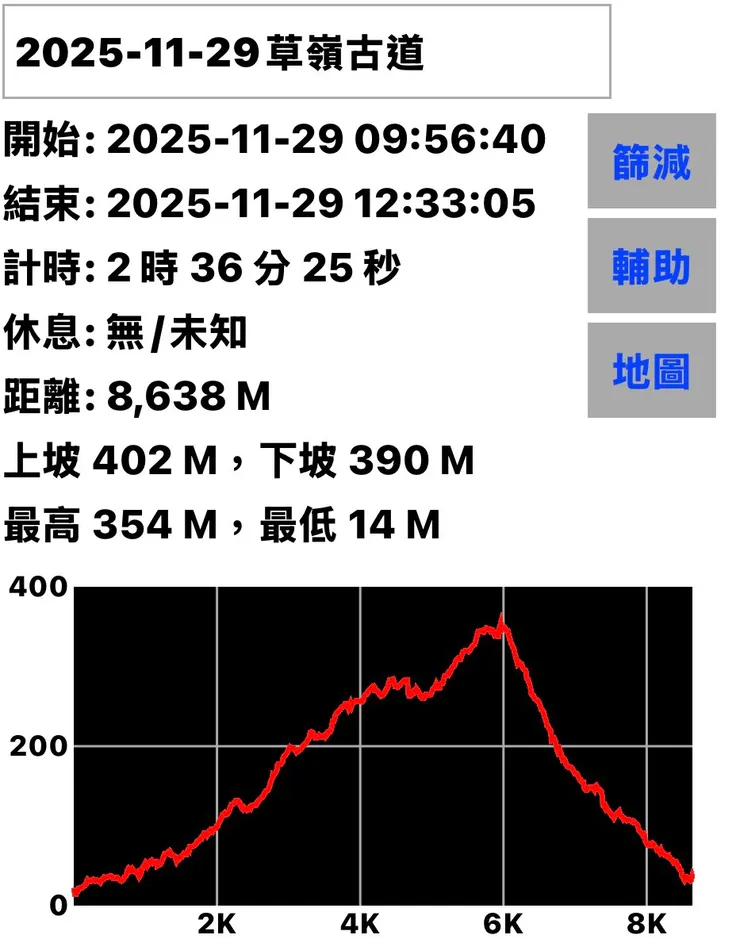Tap the 篩減 button
740x938 pixels.
tap(651, 161)
